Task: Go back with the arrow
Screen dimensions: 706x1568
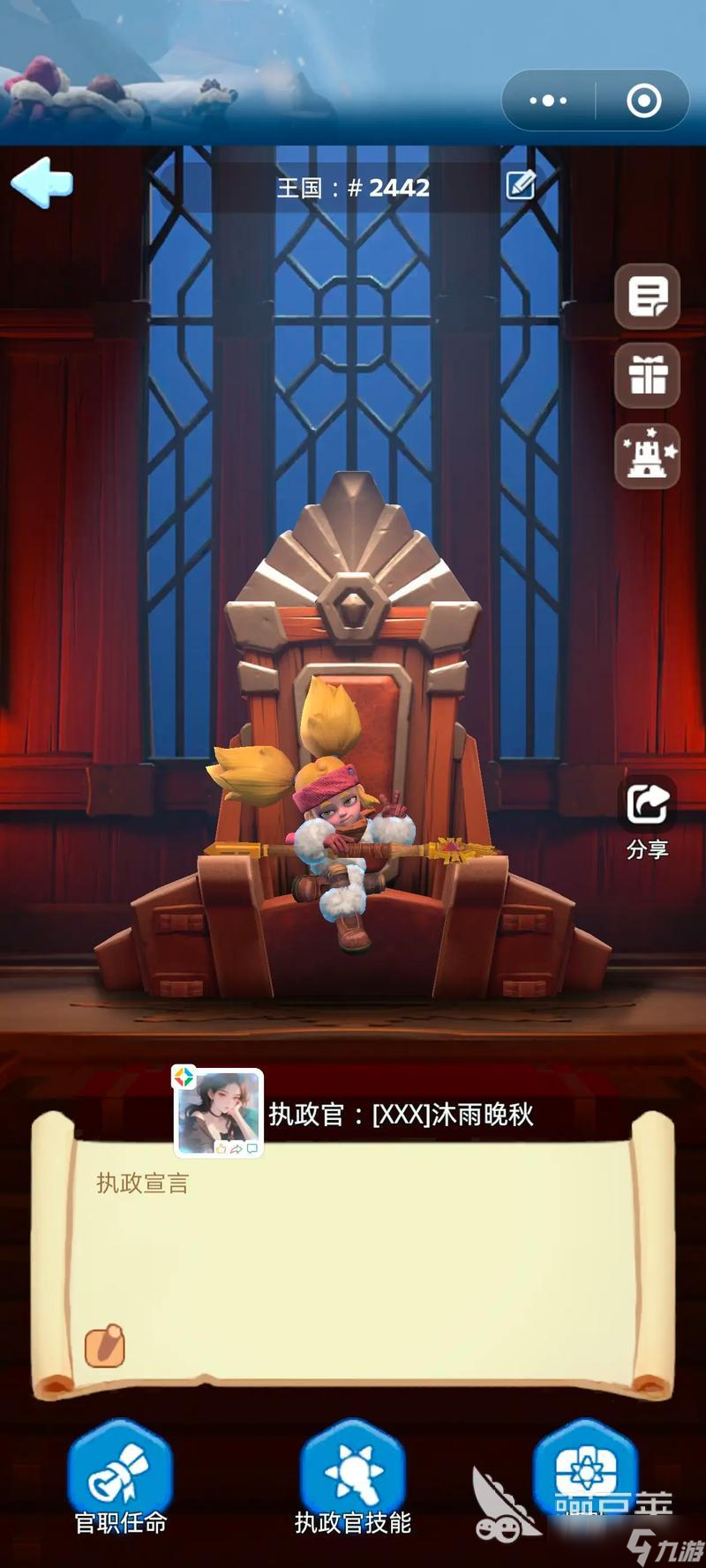Action: click(41, 183)
